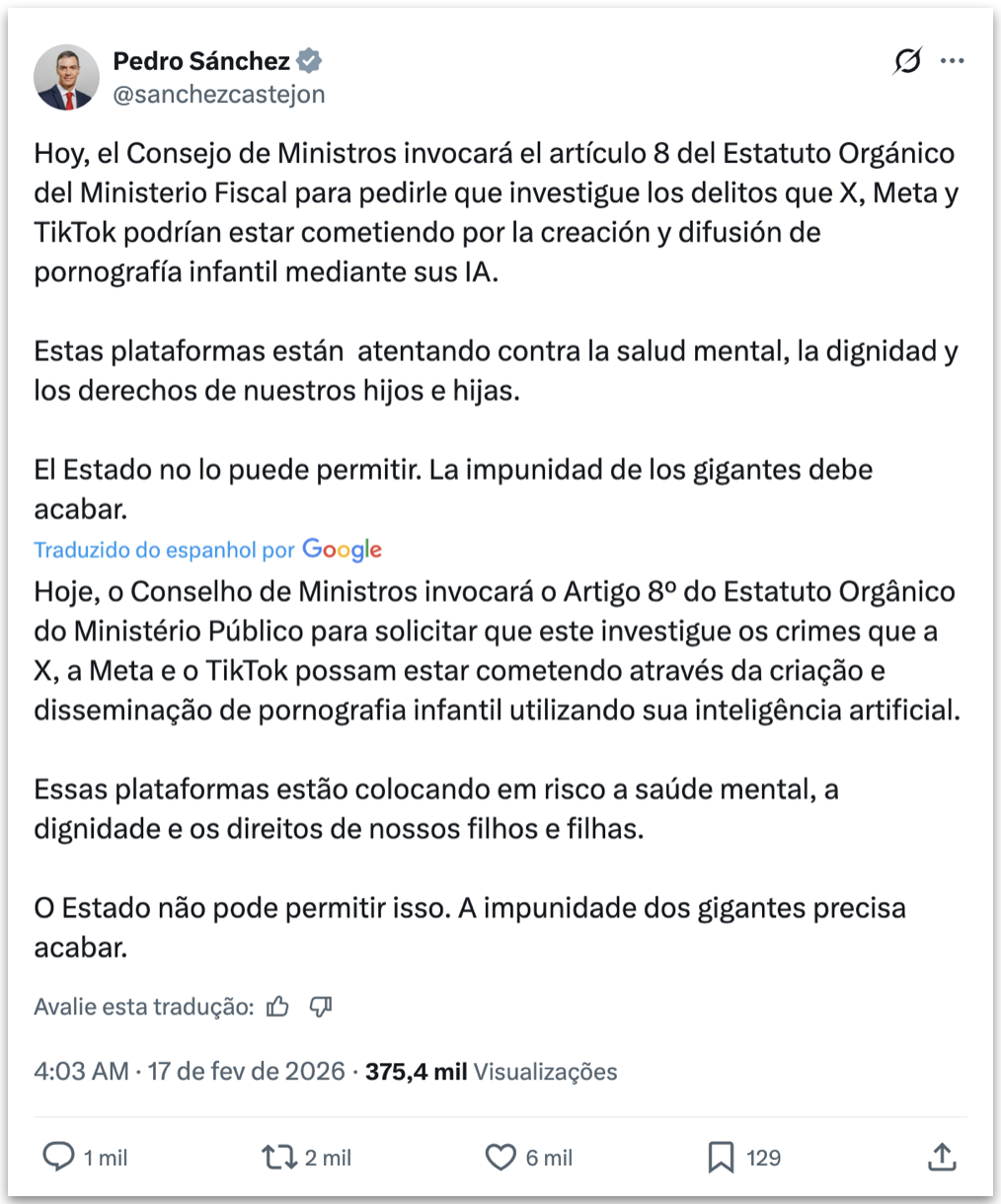The width and height of the screenshot is (1001, 1204).
Task: Open the Grok icon on the post
Action: coord(907,61)
